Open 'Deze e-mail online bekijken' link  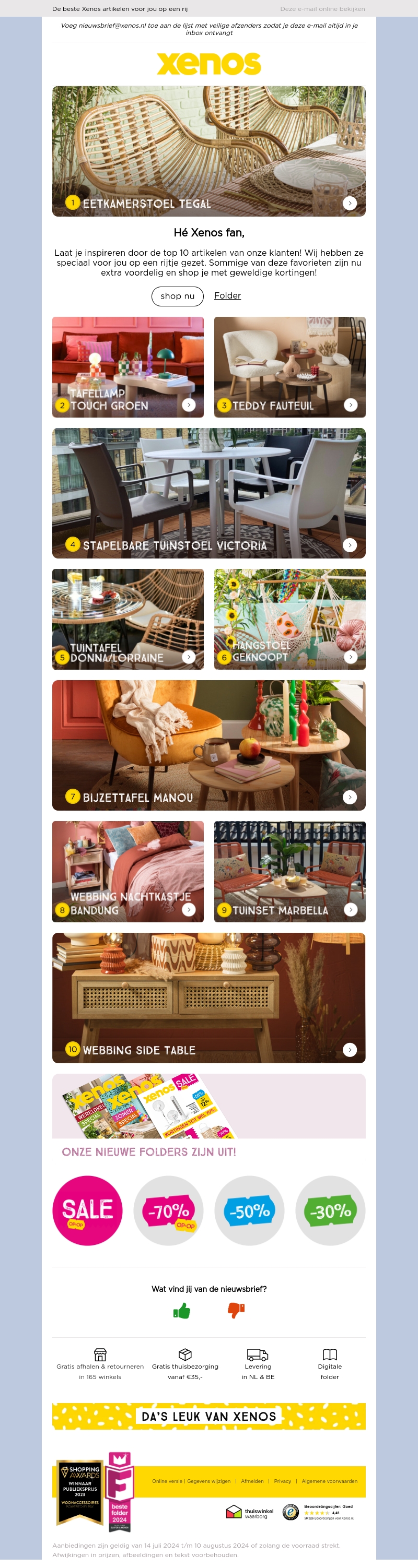(322, 8)
